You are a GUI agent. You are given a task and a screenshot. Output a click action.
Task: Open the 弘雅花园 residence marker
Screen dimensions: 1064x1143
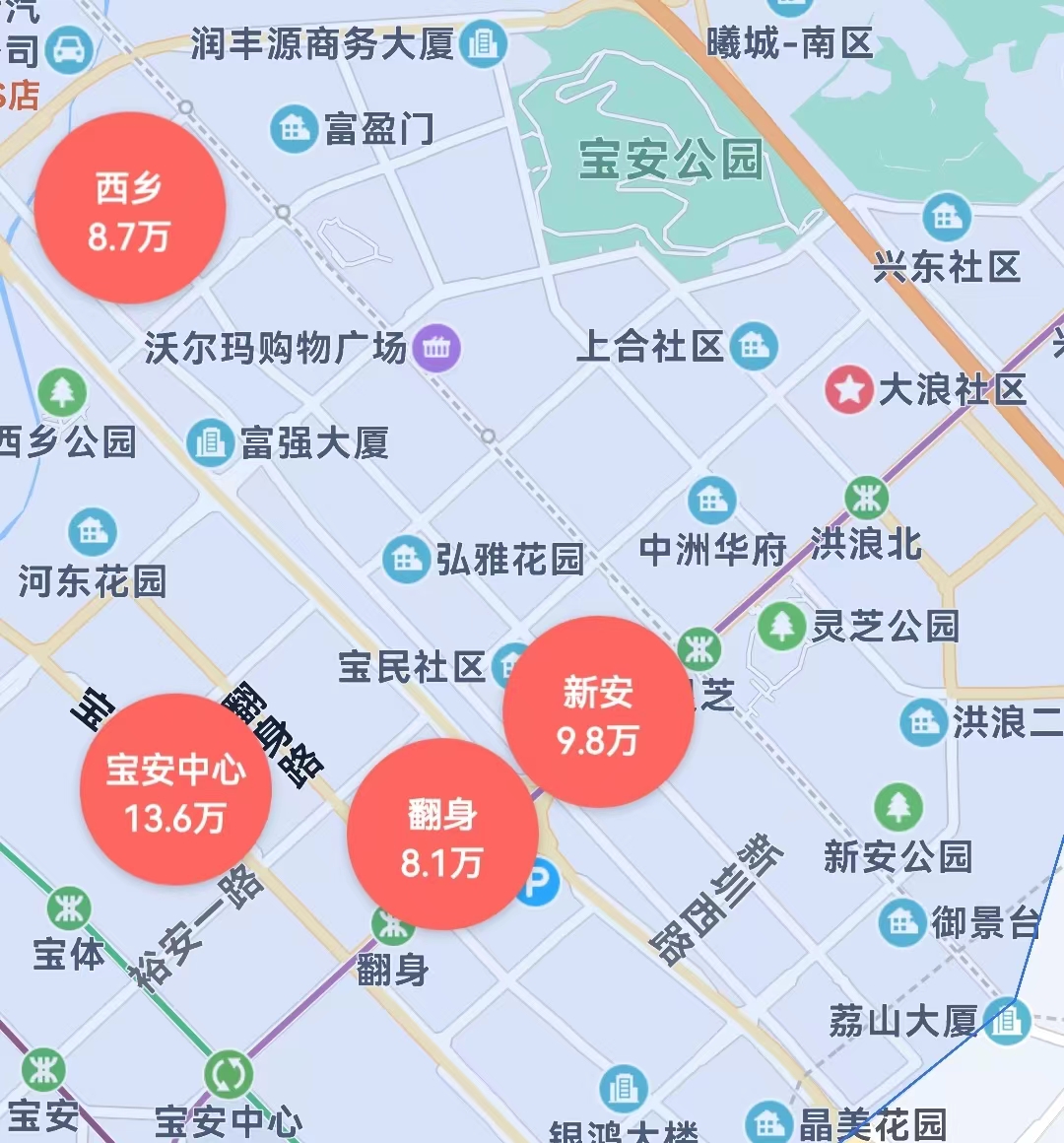pyautogui.click(x=407, y=559)
